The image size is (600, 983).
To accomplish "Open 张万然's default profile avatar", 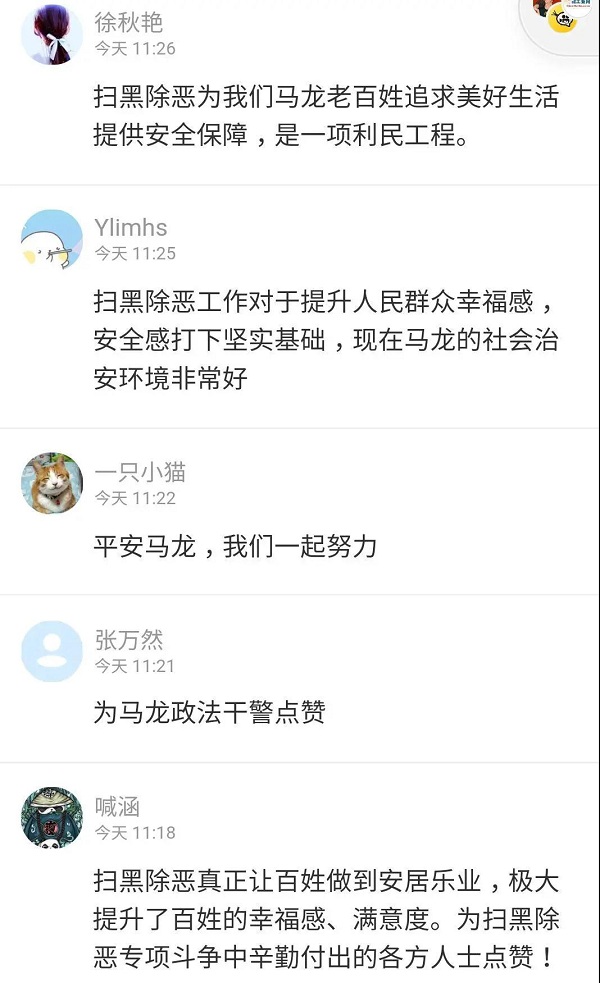I will pos(52,651).
